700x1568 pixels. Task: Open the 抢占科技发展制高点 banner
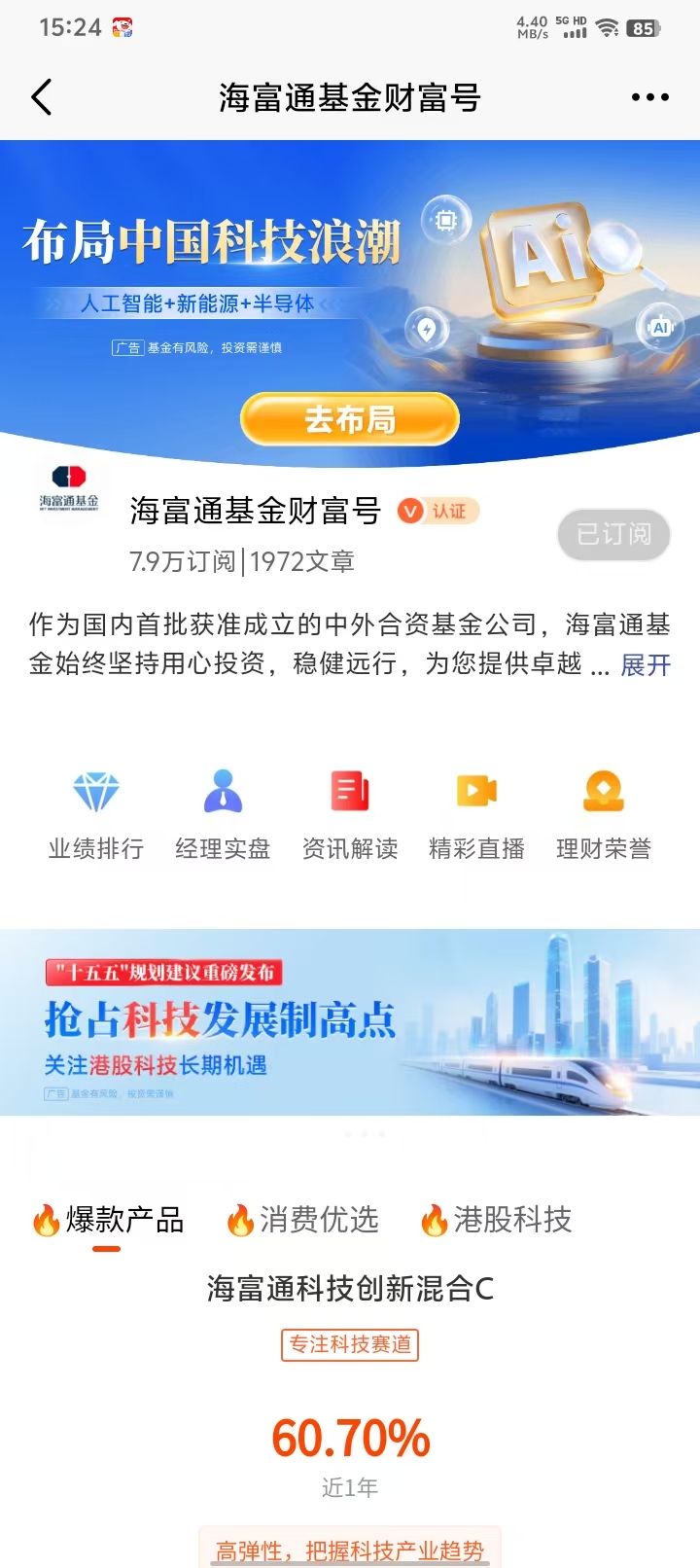(350, 1022)
